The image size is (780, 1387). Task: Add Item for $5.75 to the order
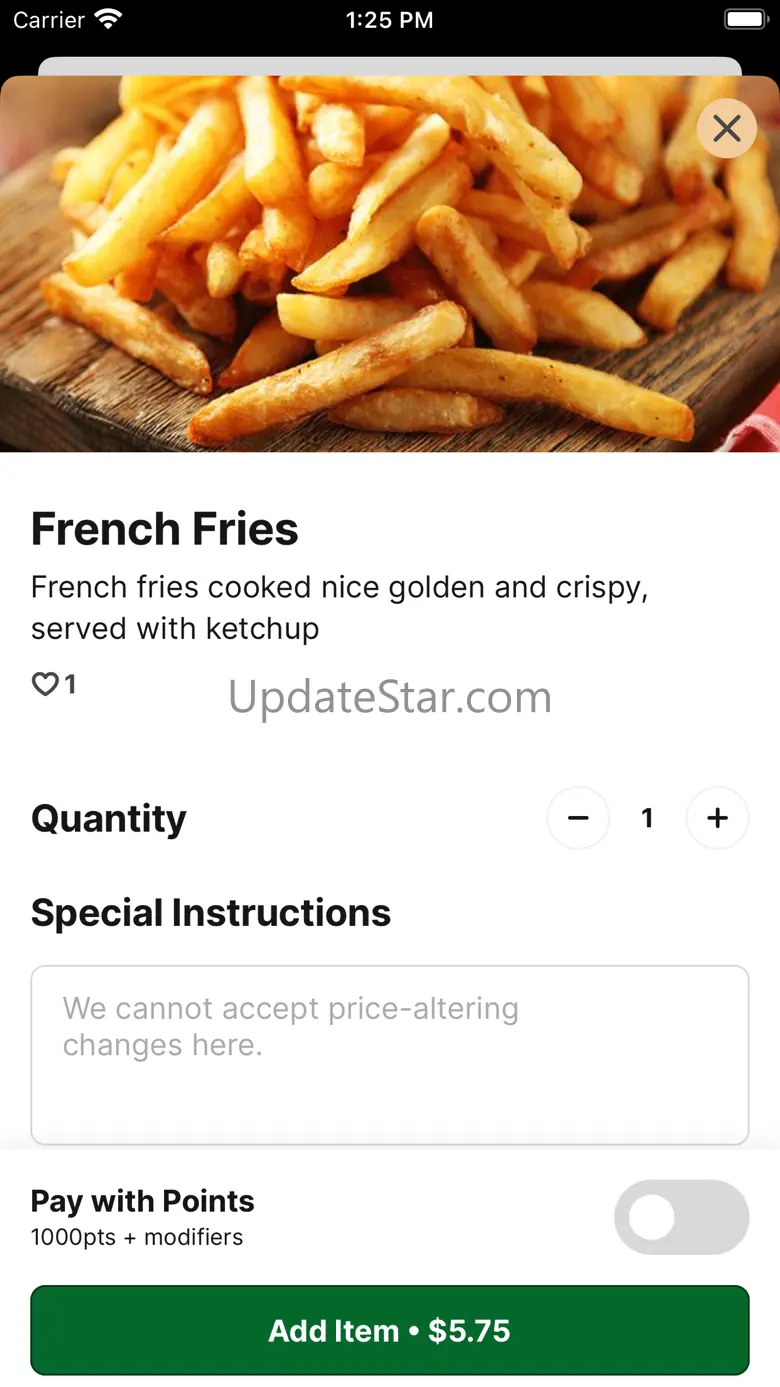tap(390, 1331)
